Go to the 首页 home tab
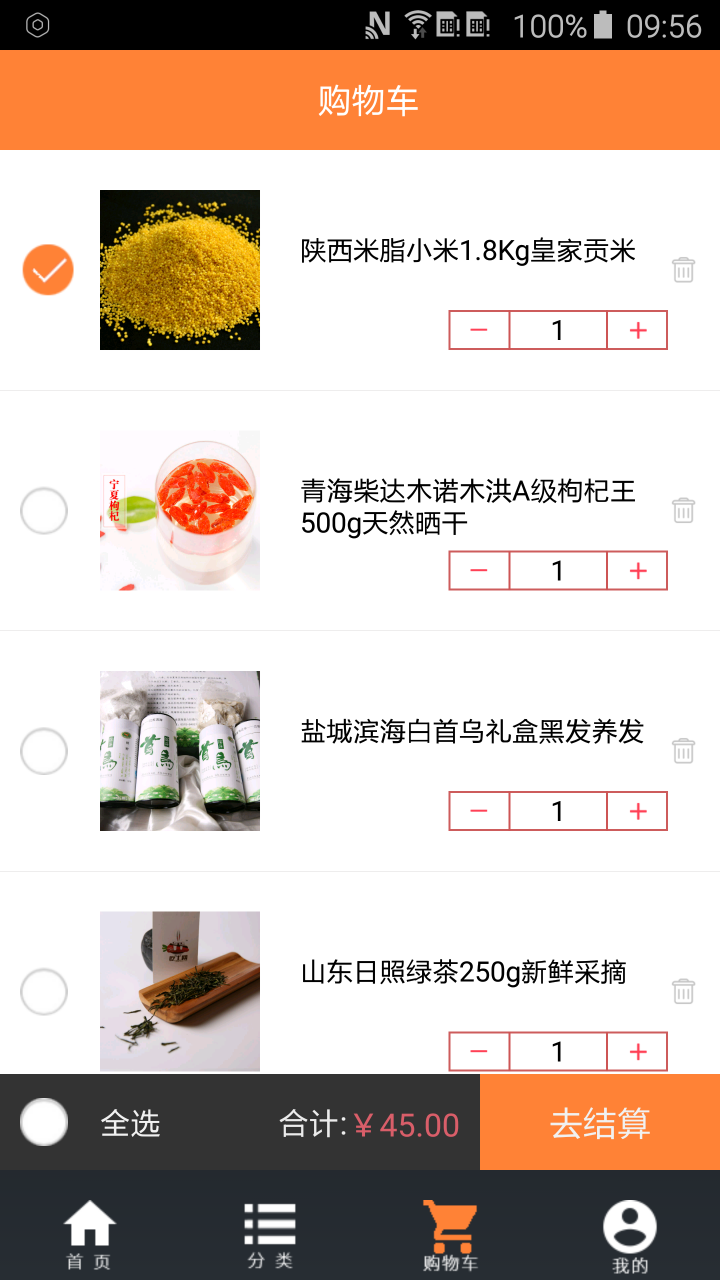This screenshot has width=720, height=1280. [89, 1234]
